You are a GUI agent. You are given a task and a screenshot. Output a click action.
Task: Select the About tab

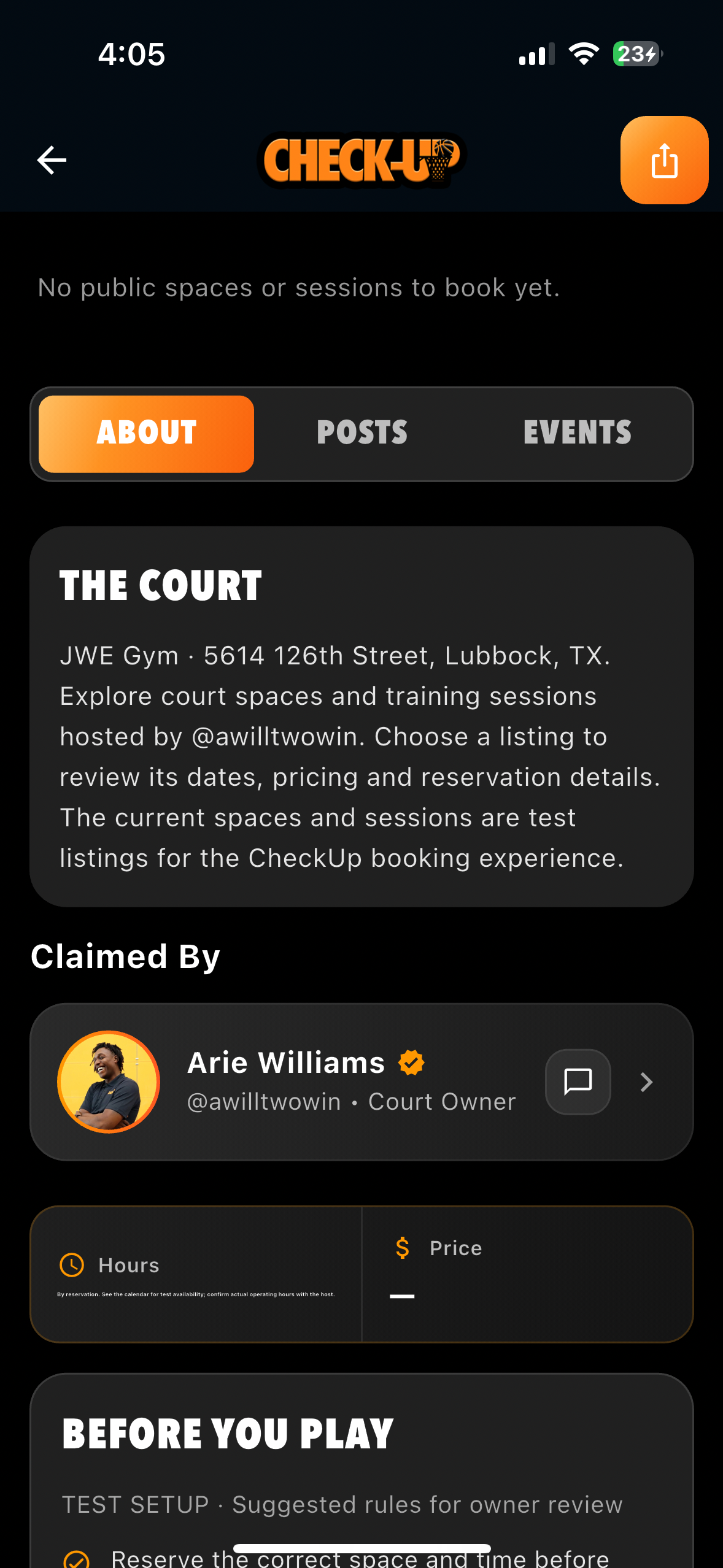point(146,434)
